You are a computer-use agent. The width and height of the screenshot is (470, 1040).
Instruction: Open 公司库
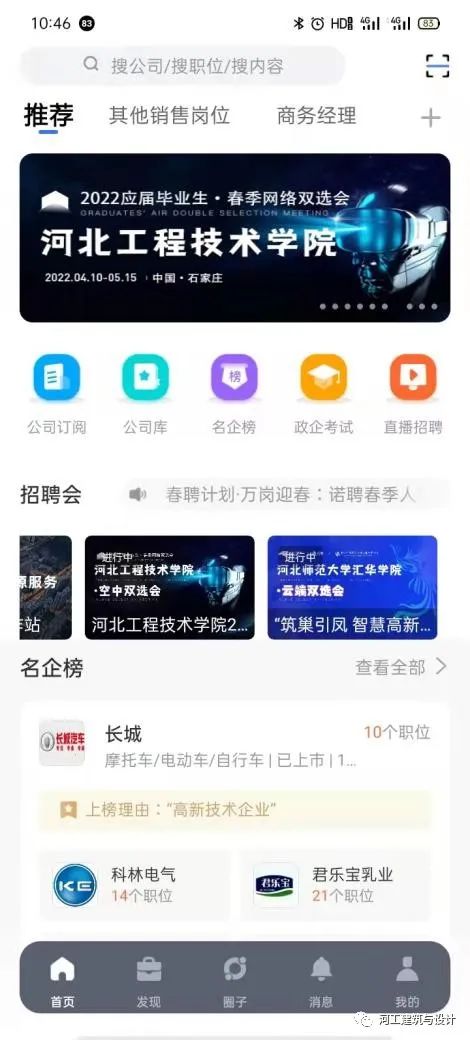(145, 395)
